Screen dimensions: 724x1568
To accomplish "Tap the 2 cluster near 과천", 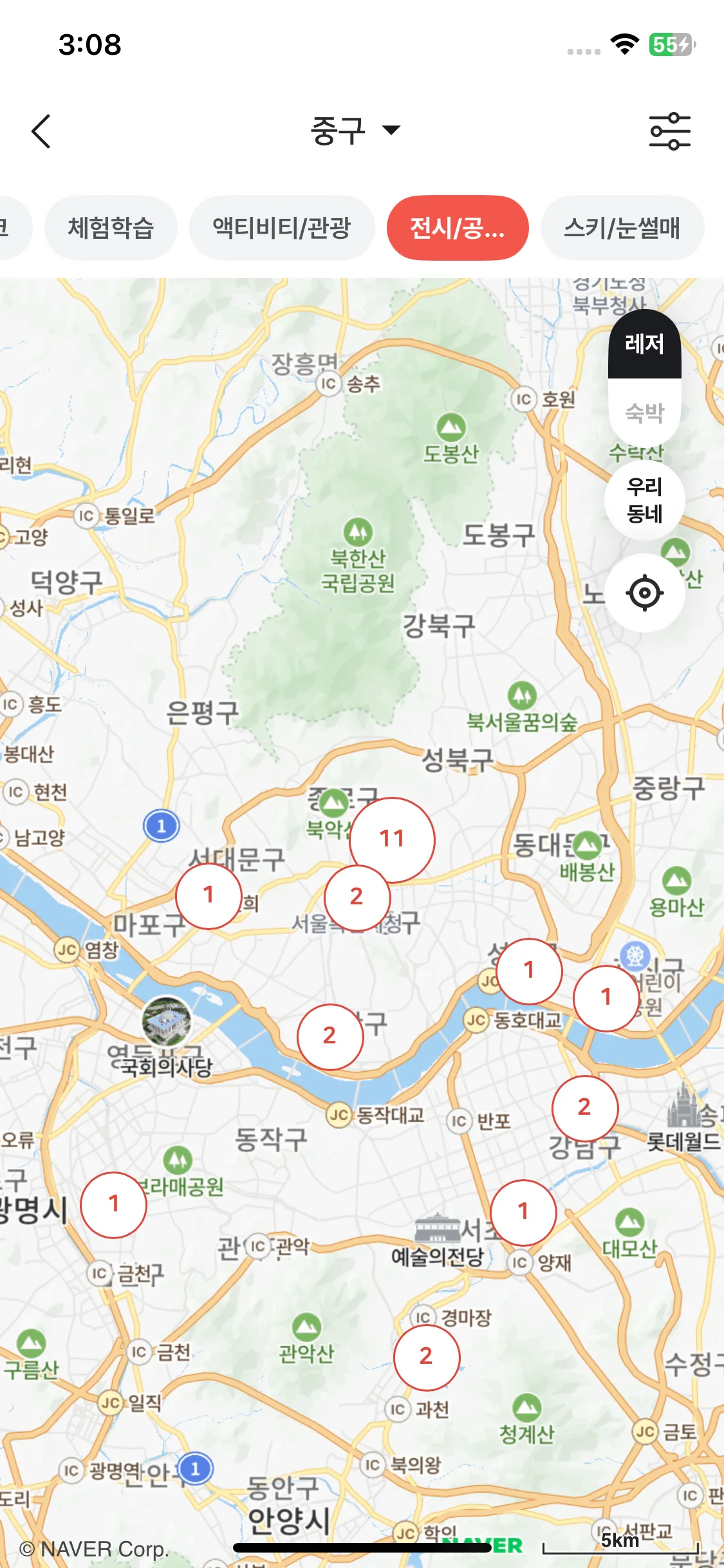I will (427, 1357).
